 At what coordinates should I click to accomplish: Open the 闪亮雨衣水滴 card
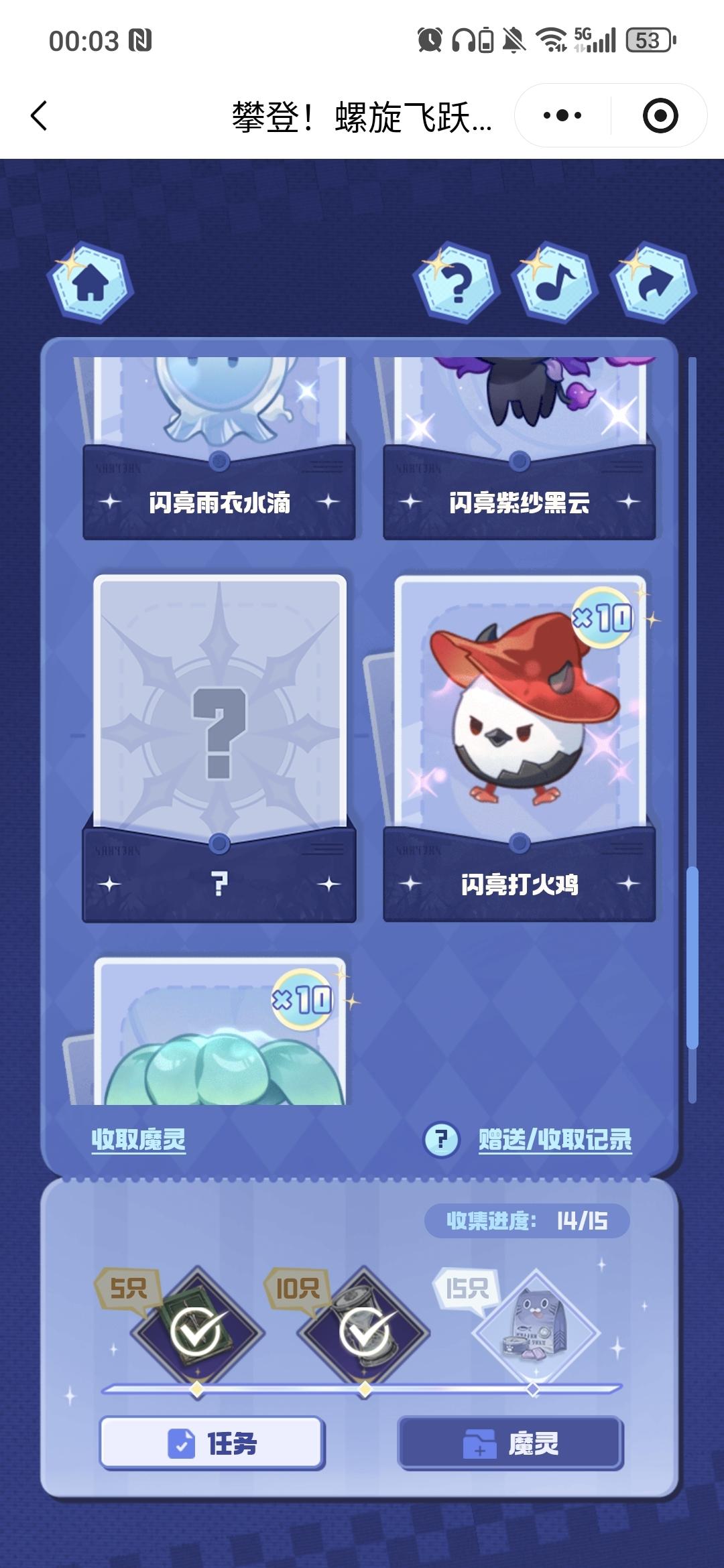point(219,449)
